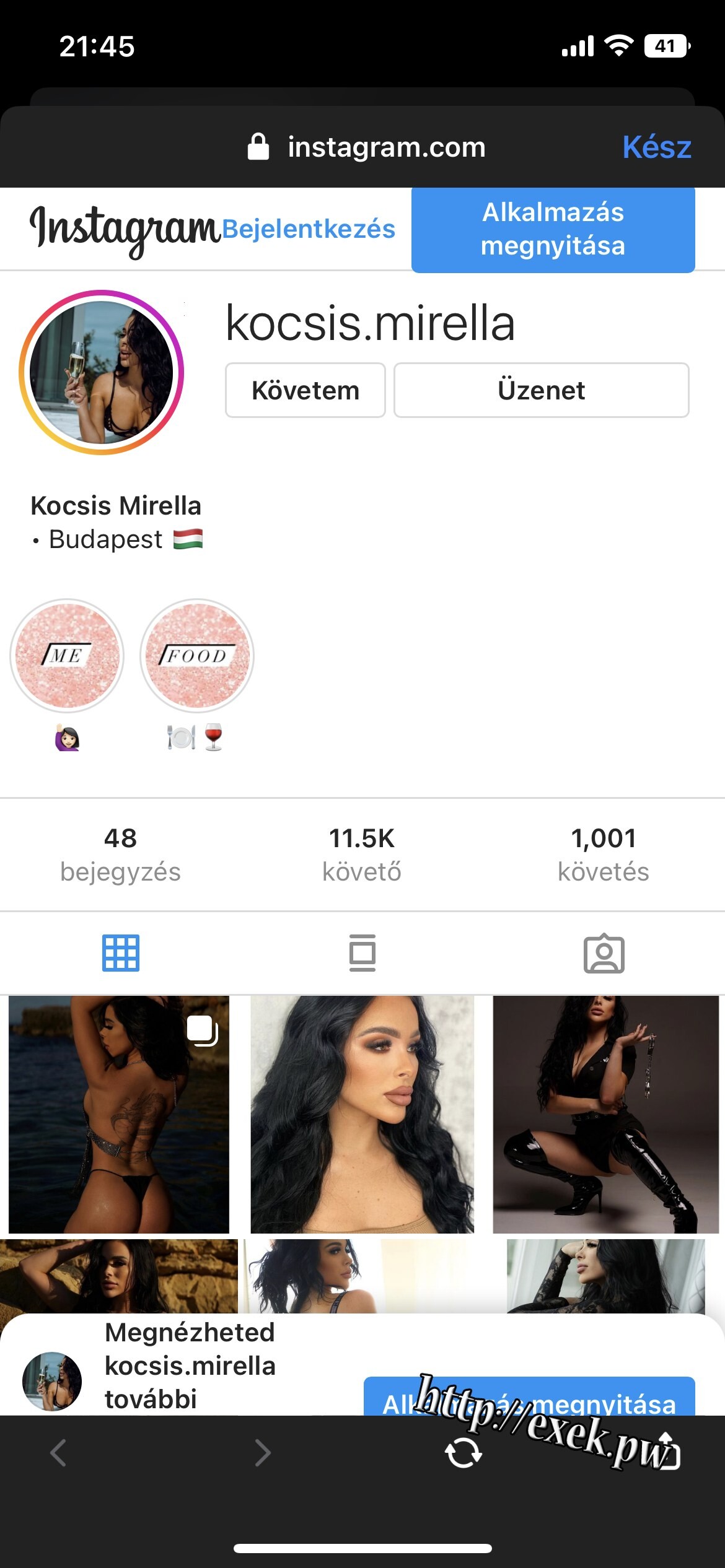This screenshot has width=725, height=1568.
Task: Tap the top Alkalmazás megnyitása button
Action: pos(553,229)
